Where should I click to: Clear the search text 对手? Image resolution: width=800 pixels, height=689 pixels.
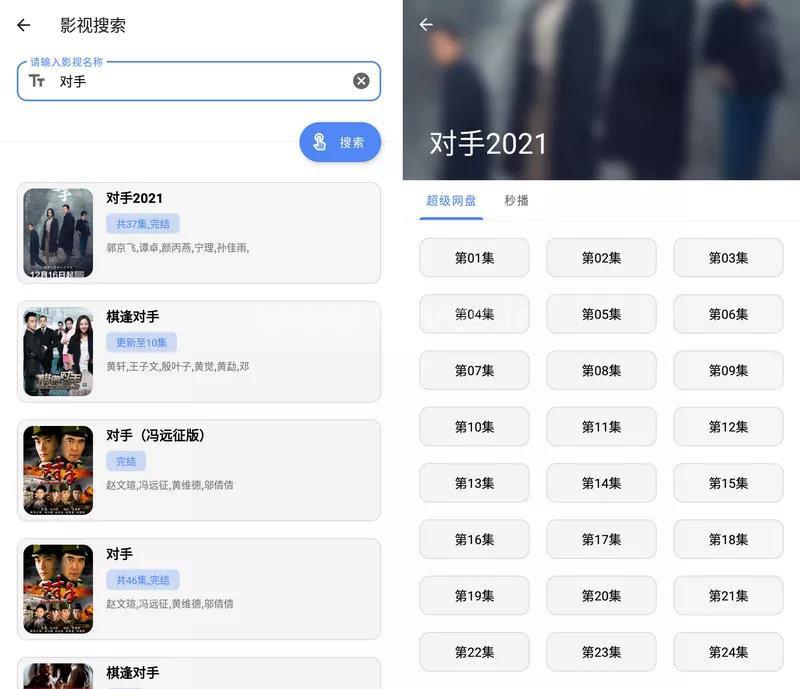point(361,81)
